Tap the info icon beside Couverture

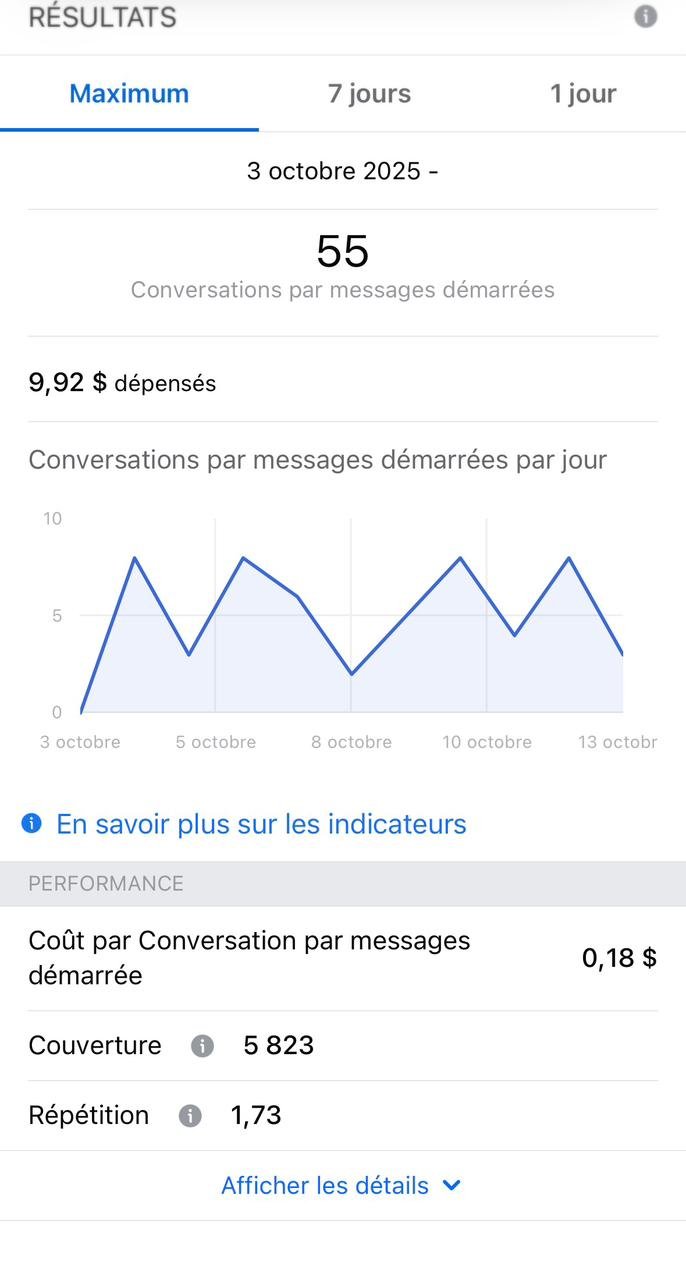click(202, 1046)
